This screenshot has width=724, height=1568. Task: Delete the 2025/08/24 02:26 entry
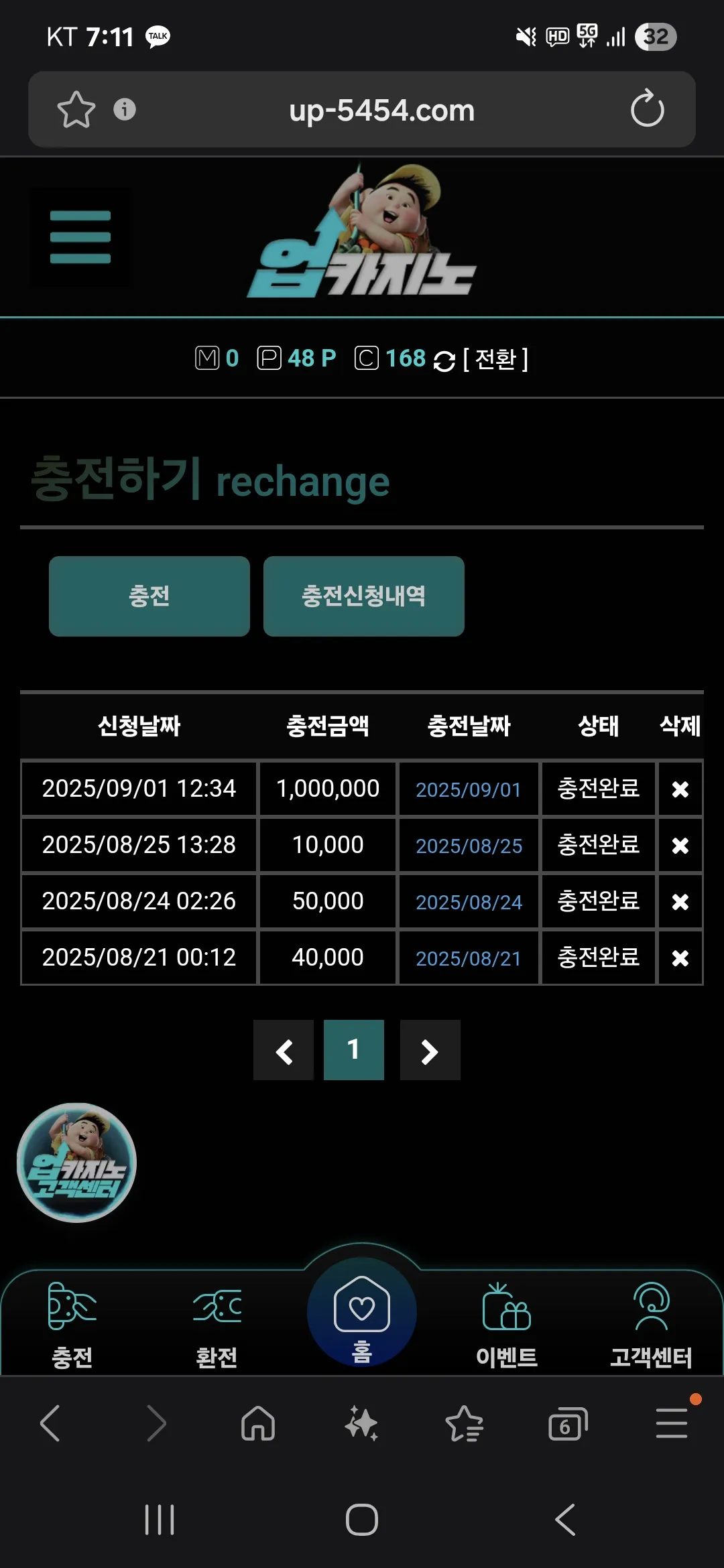[680, 902]
